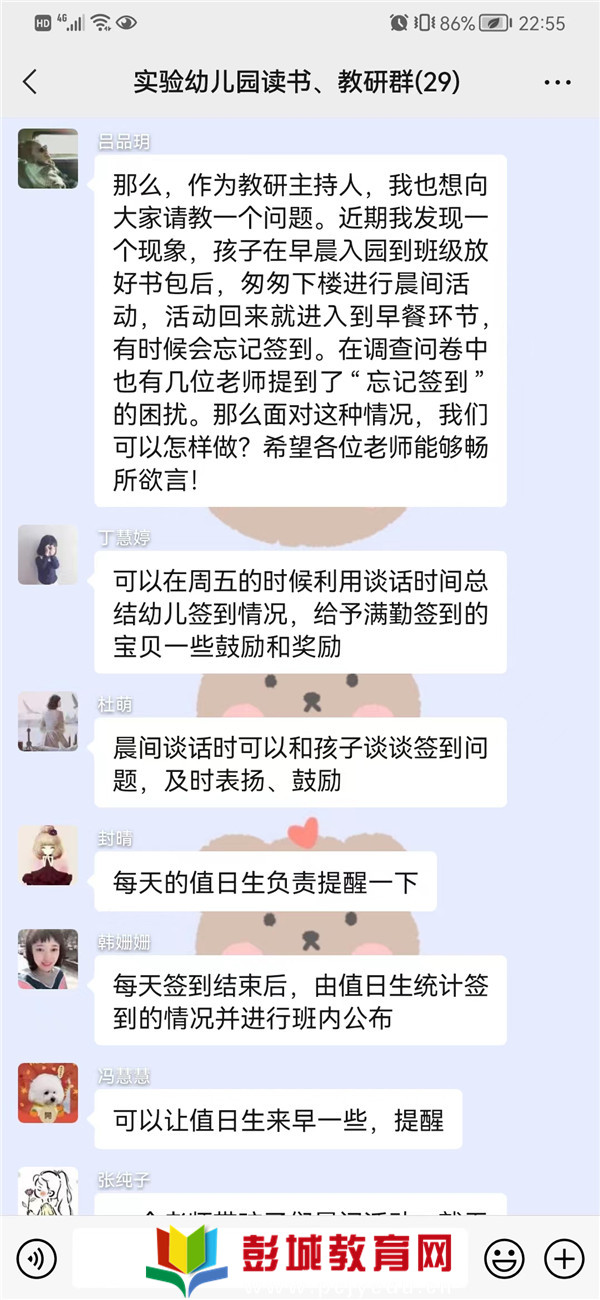The width and height of the screenshot is (600, 1300).
Task: Tap 冯慧慧's profile picture
Action: pos(47,1093)
